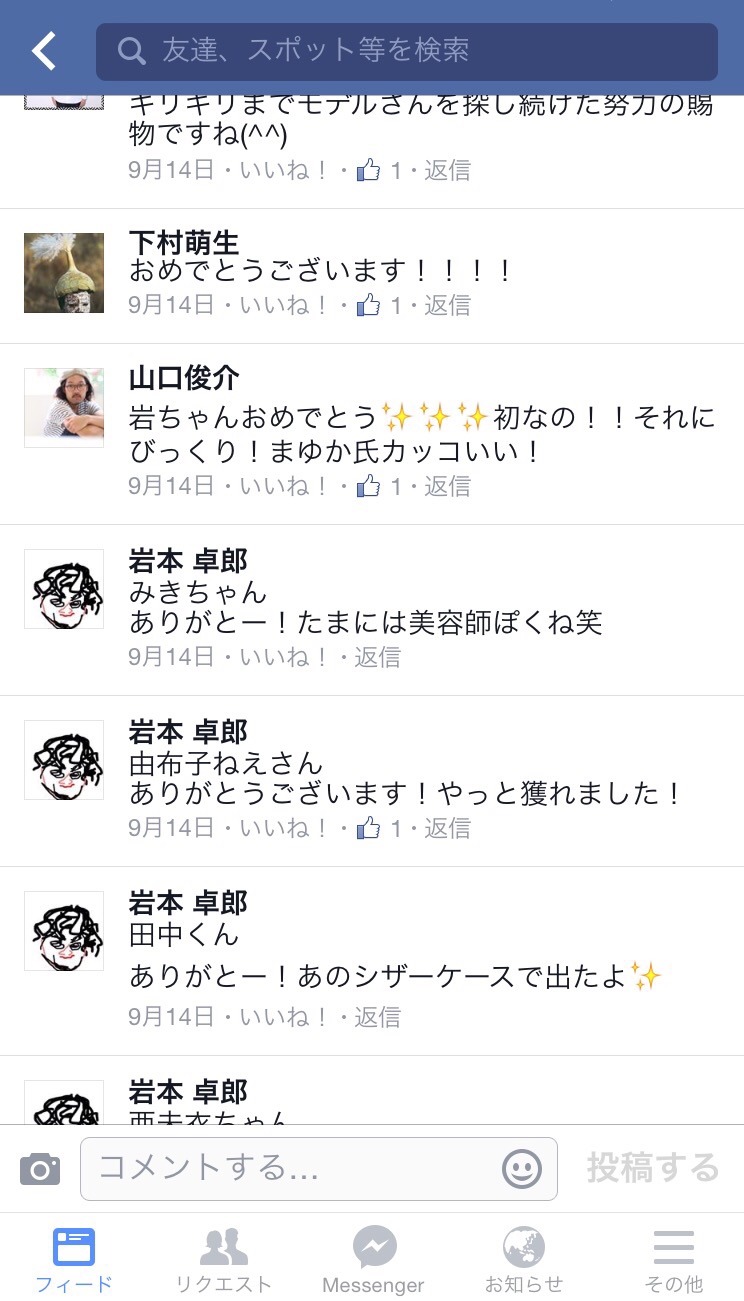Open the 友達、スポット等を検索 search field
This screenshot has height=1301, width=744.
click(x=406, y=51)
